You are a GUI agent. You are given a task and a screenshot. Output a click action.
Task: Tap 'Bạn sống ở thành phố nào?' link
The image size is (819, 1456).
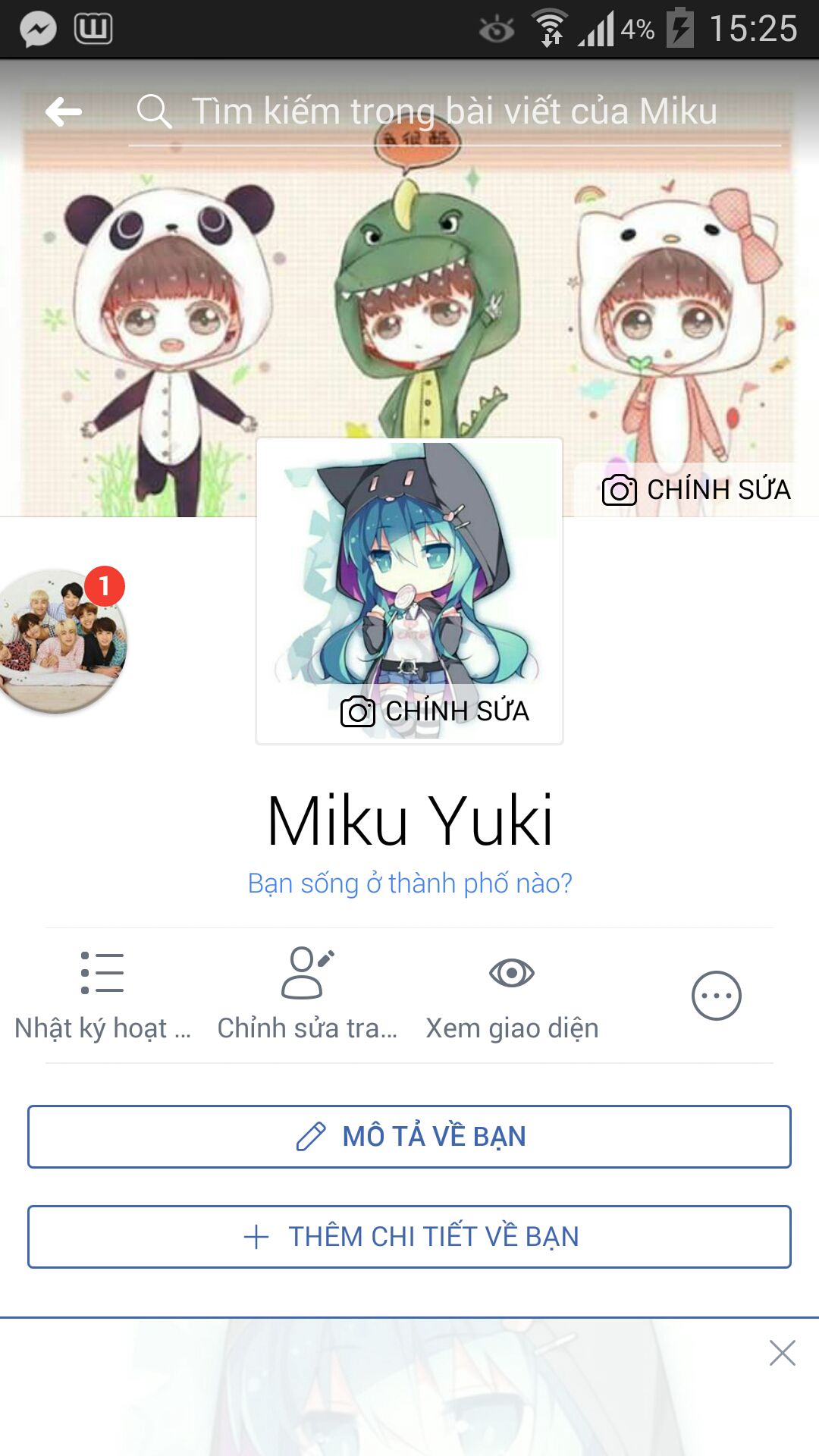pyautogui.click(x=409, y=883)
